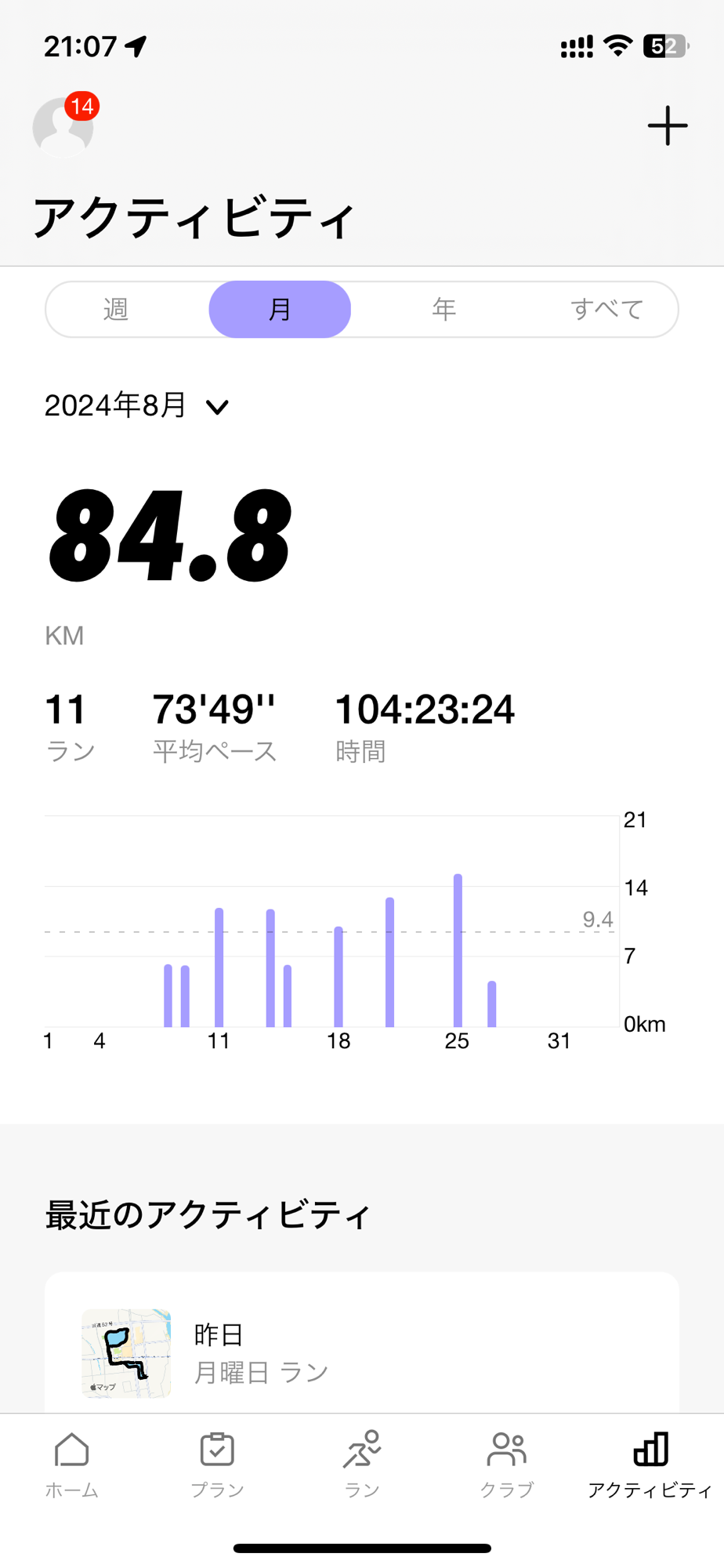Open the プラン tab

[217, 1465]
